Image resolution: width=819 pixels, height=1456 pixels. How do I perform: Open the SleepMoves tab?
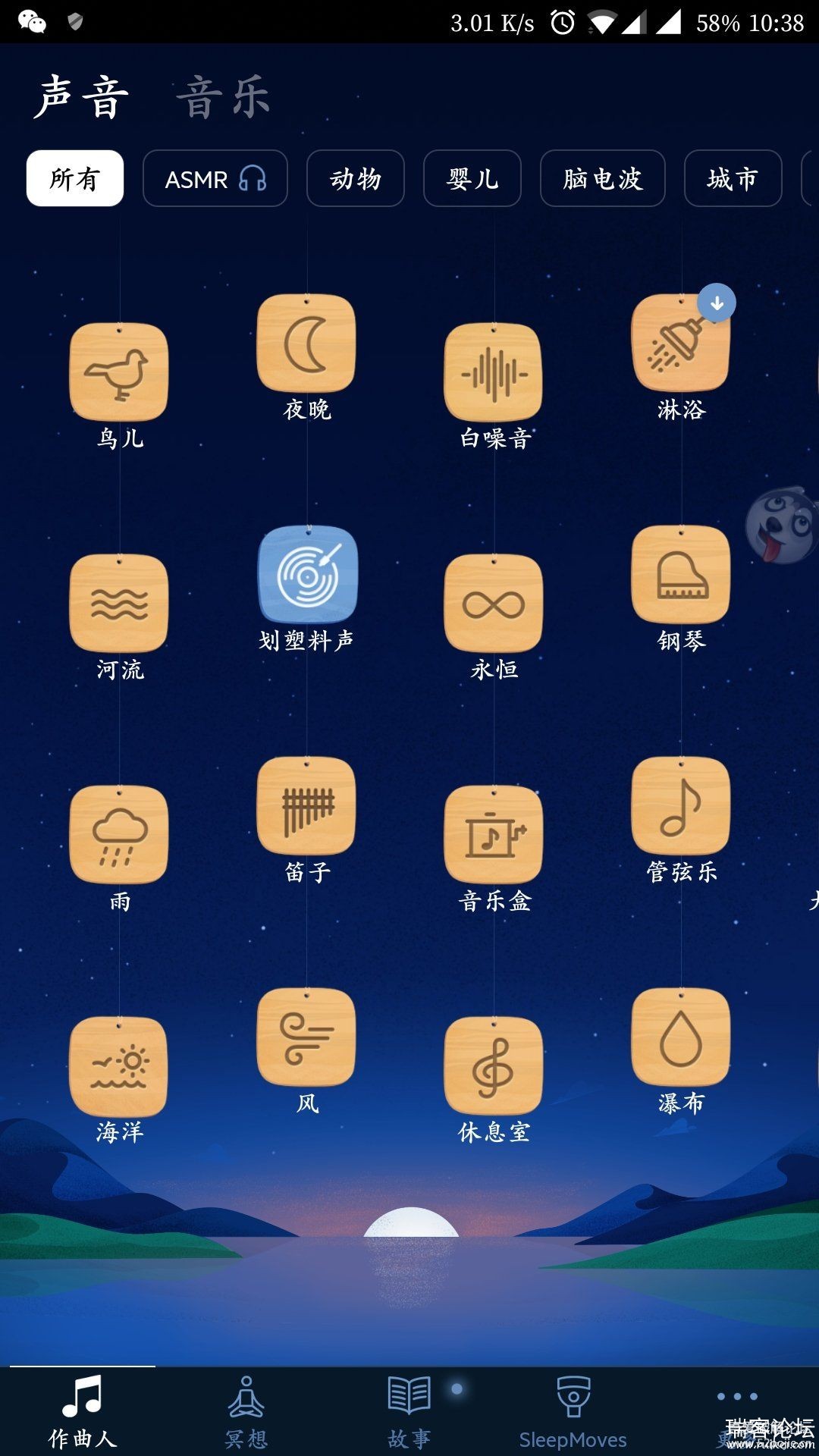[x=573, y=1412]
